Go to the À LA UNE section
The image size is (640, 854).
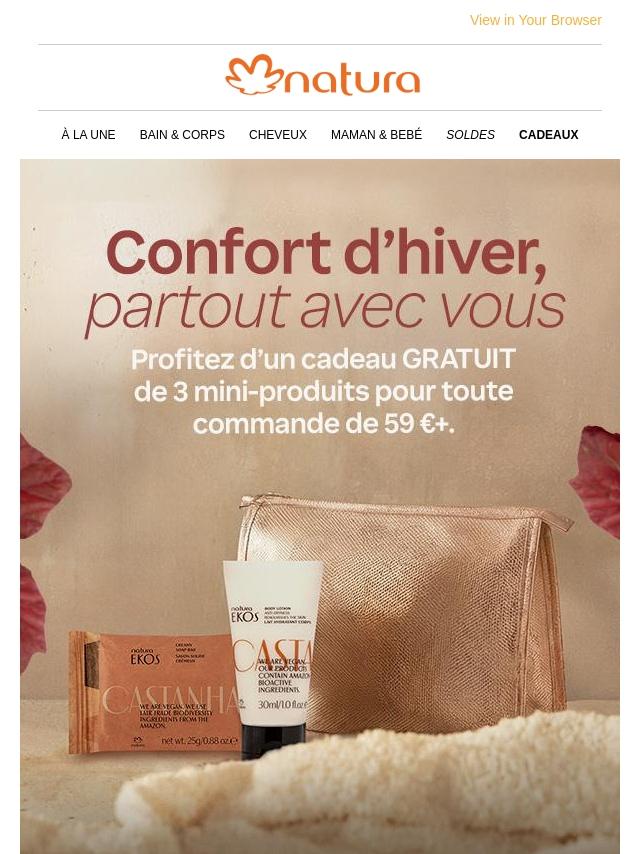(88, 135)
